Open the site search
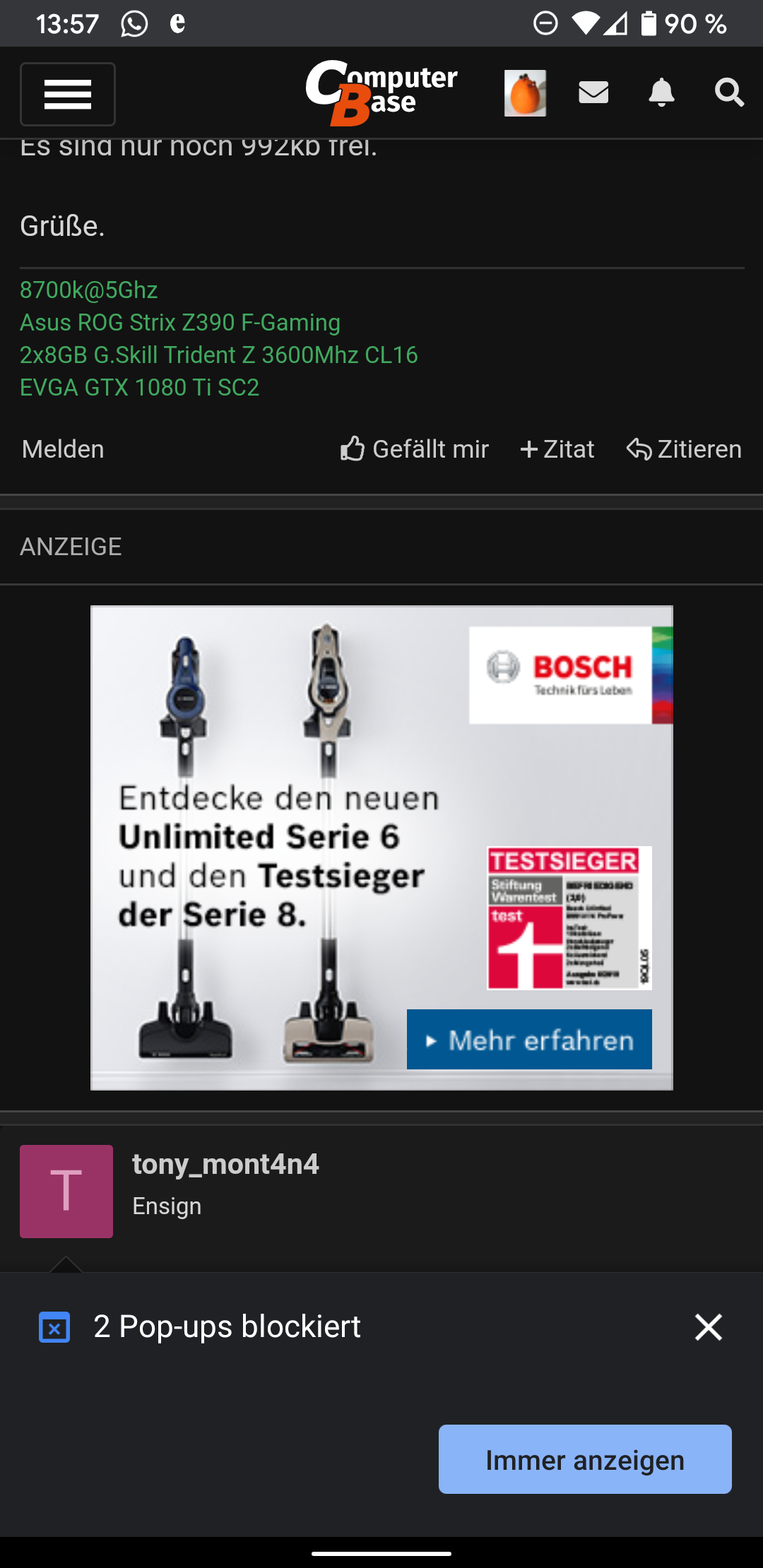 (x=729, y=93)
